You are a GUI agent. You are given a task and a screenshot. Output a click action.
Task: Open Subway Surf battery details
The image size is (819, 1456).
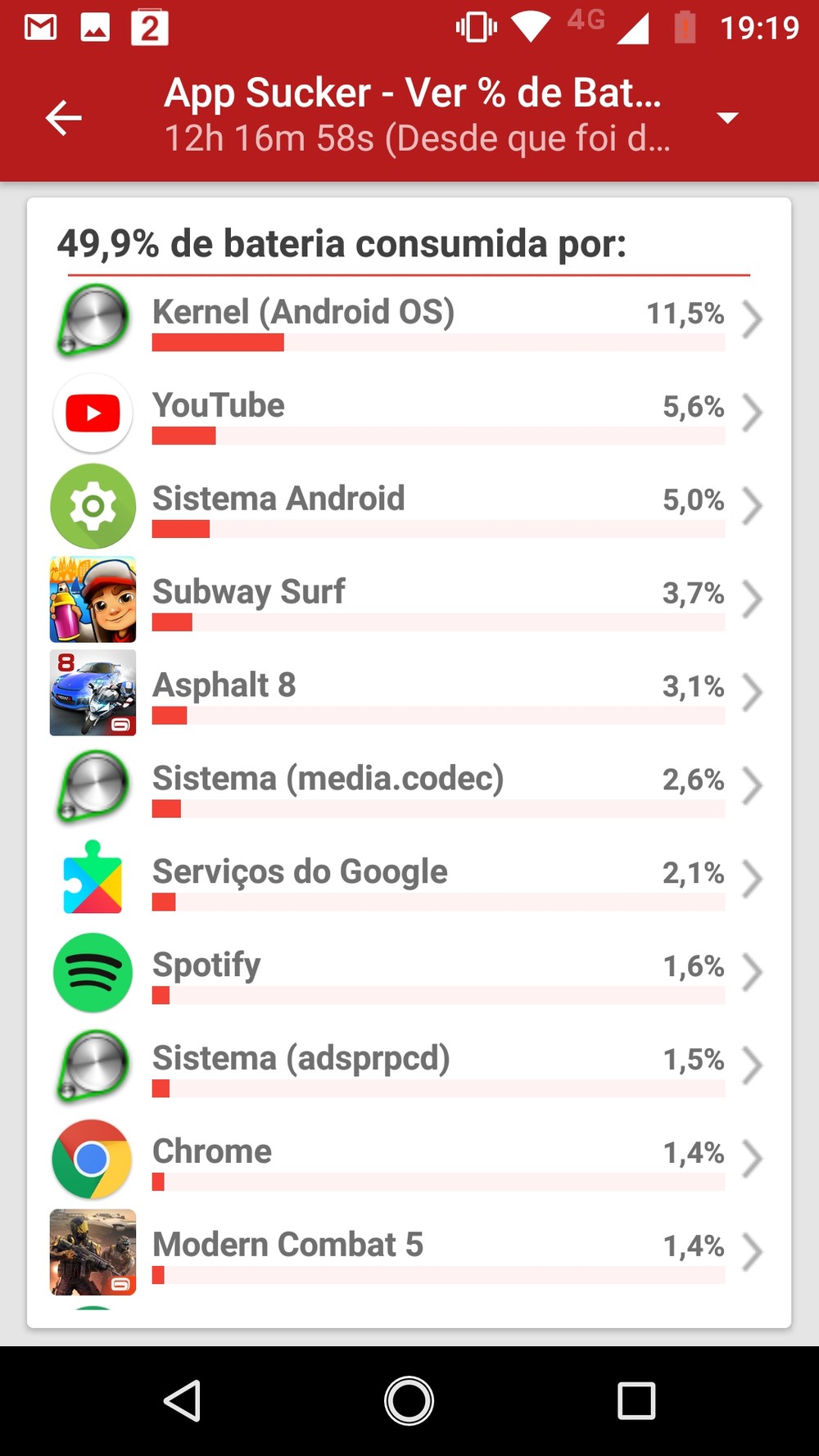(x=409, y=600)
